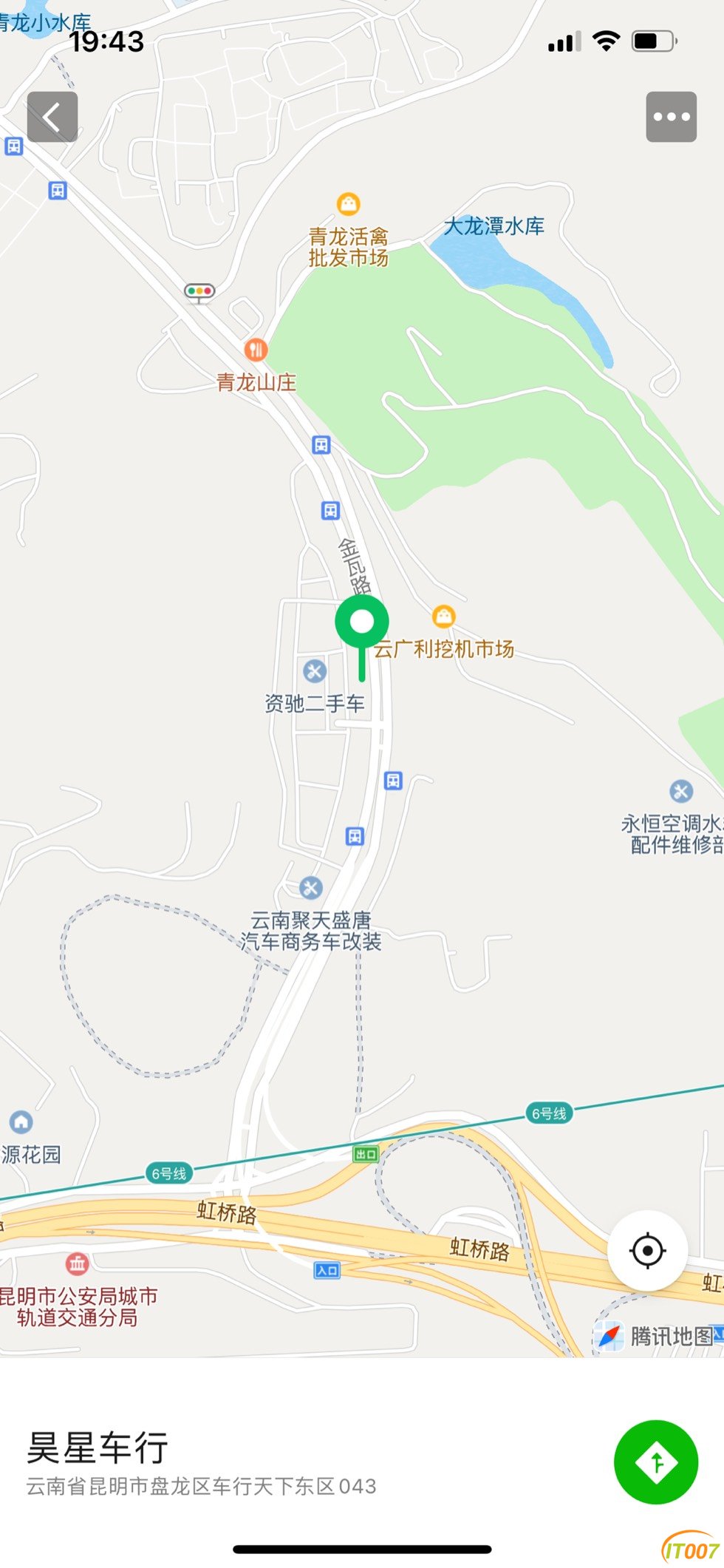This screenshot has width=724, height=1568.
Task: Open the three-dot overflow menu
Action: click(x=671, y=117)
